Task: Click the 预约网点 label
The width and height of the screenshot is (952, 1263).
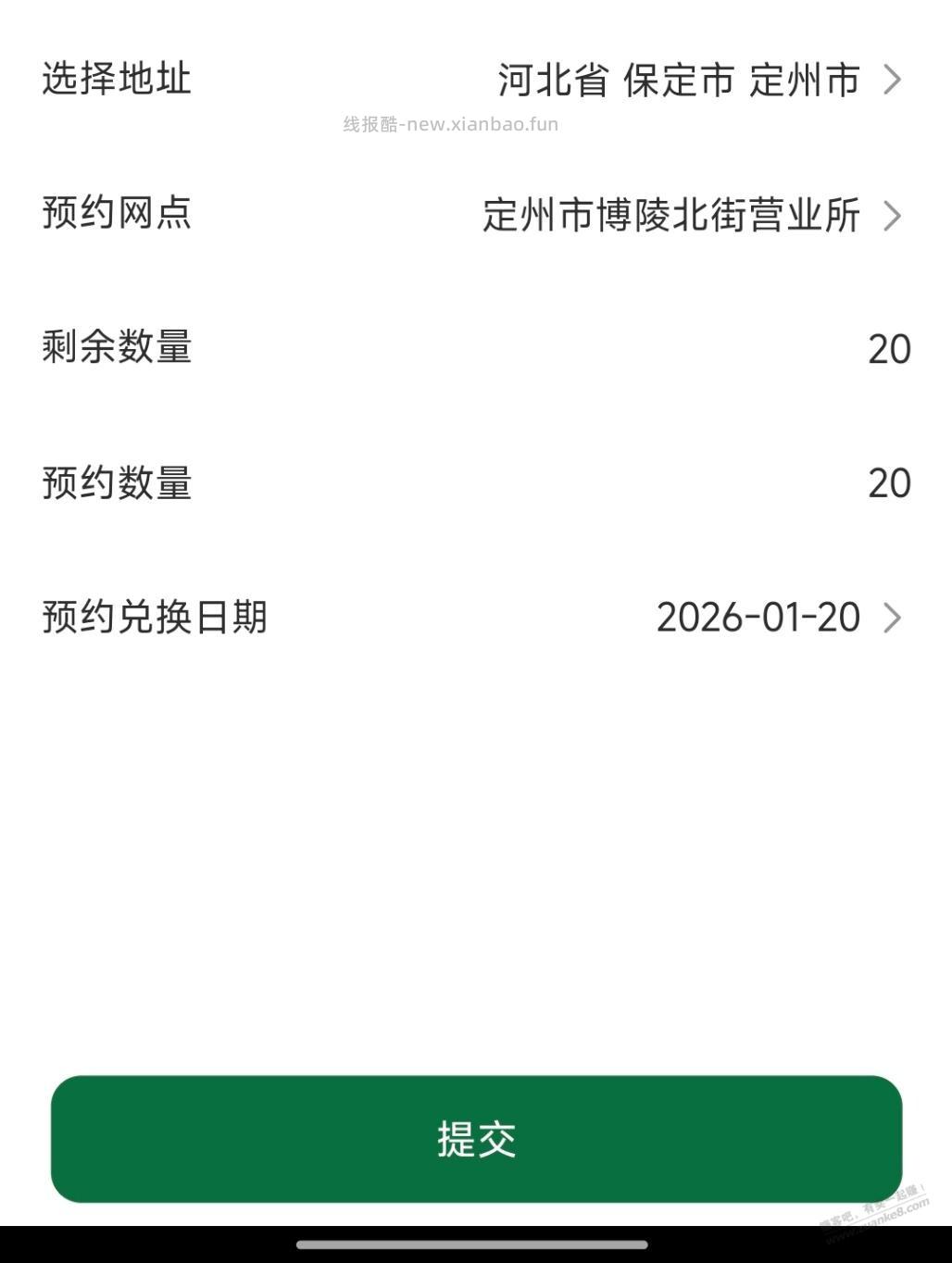Action: 116,216
